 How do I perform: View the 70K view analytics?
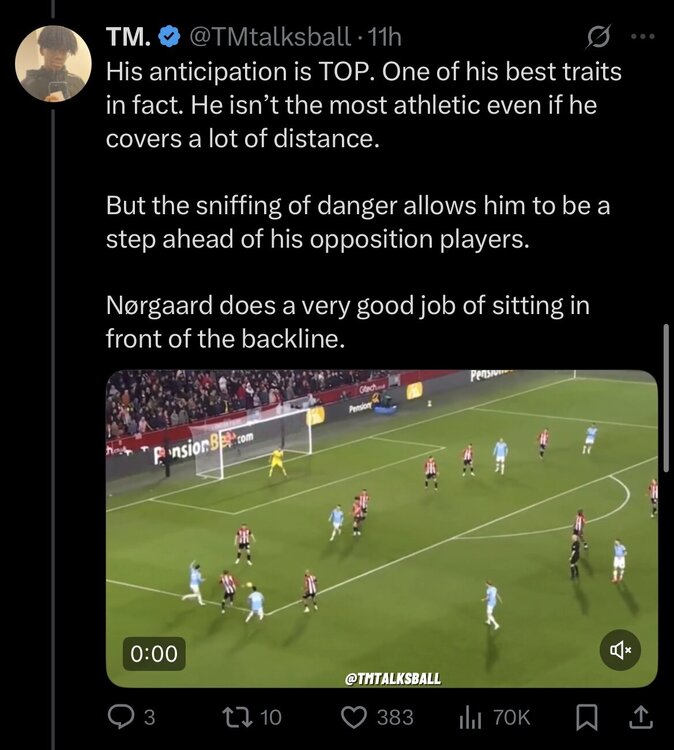coord(470,716)
